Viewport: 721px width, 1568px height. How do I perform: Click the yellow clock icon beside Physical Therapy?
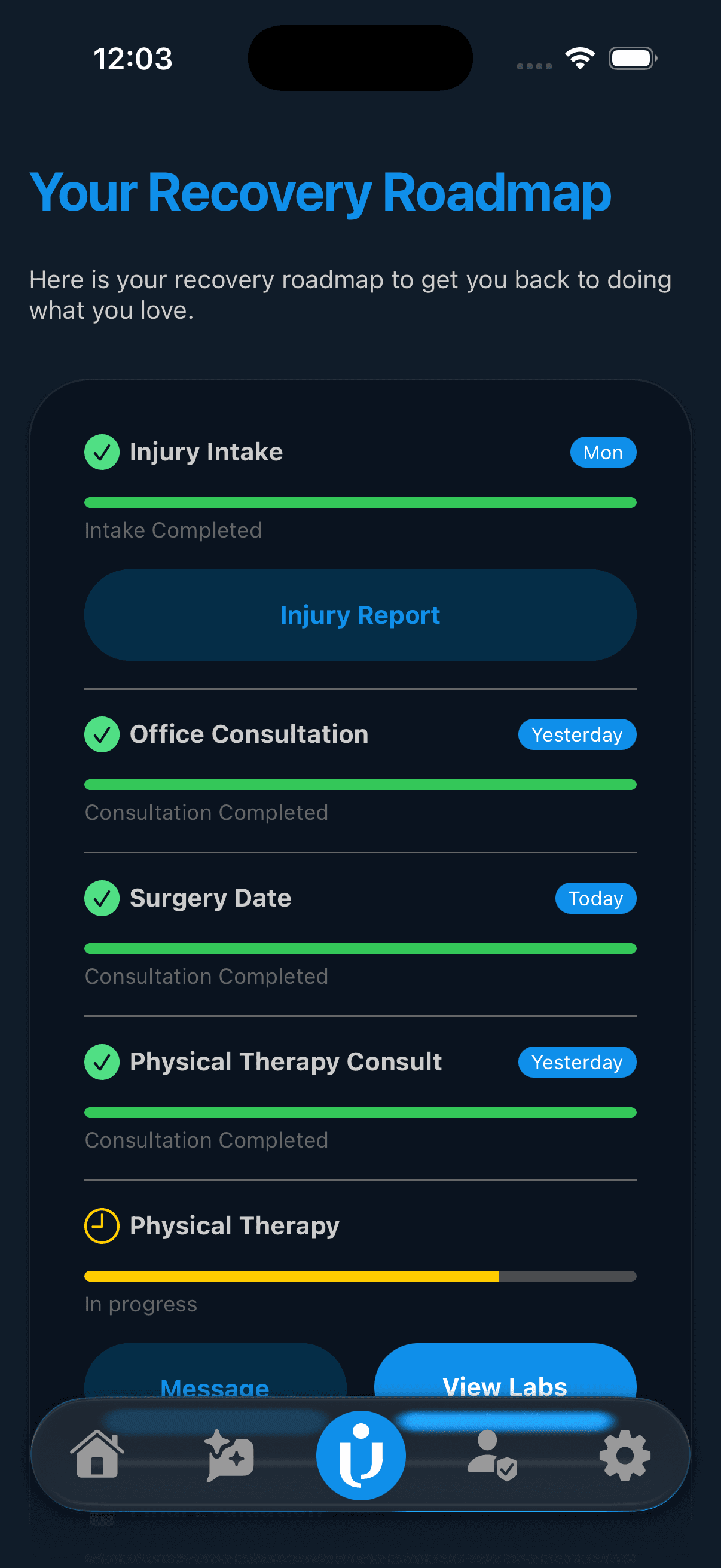102,1225
